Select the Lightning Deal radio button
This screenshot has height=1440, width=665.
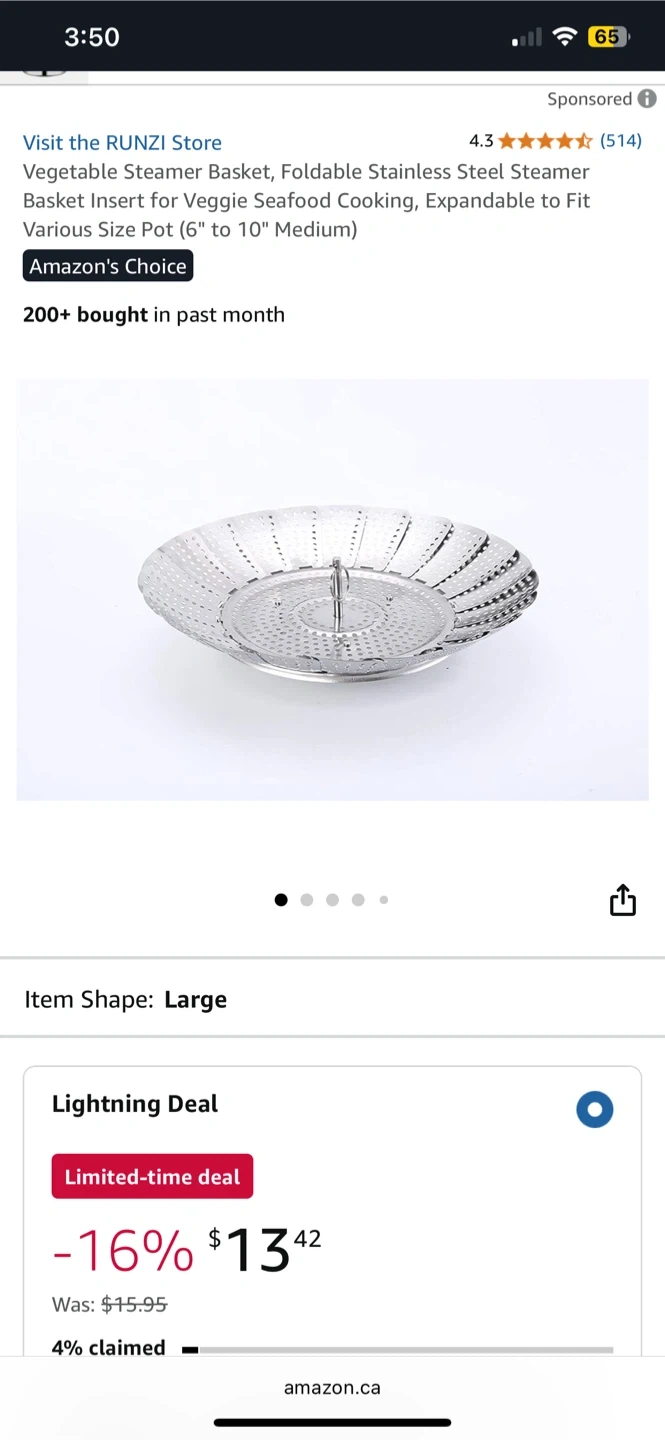(595, 1109)
